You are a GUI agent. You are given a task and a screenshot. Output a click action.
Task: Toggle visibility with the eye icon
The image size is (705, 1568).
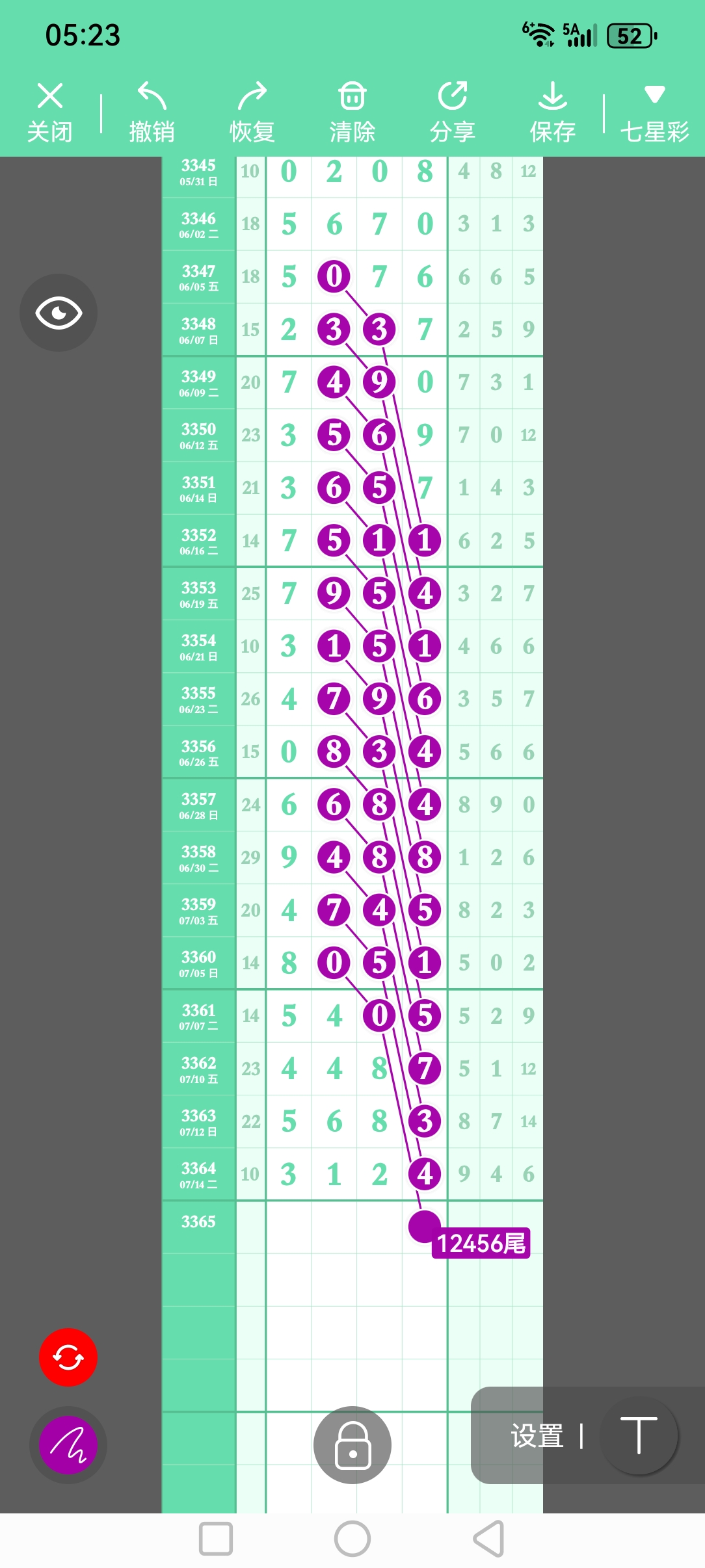[x=59, y=313]
